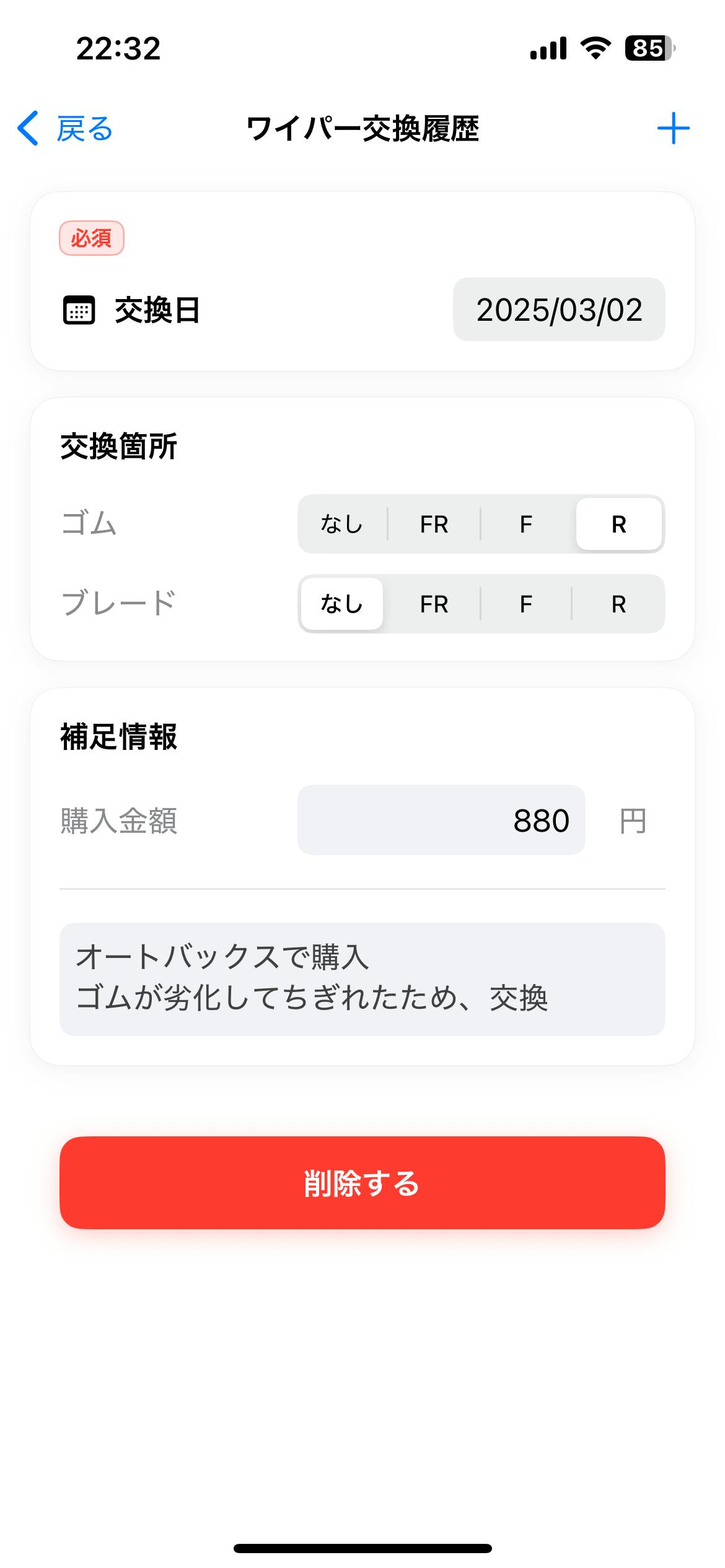Add a new record with the plus icon
This screenshot has height=1568, width=725.
point(673,129)
